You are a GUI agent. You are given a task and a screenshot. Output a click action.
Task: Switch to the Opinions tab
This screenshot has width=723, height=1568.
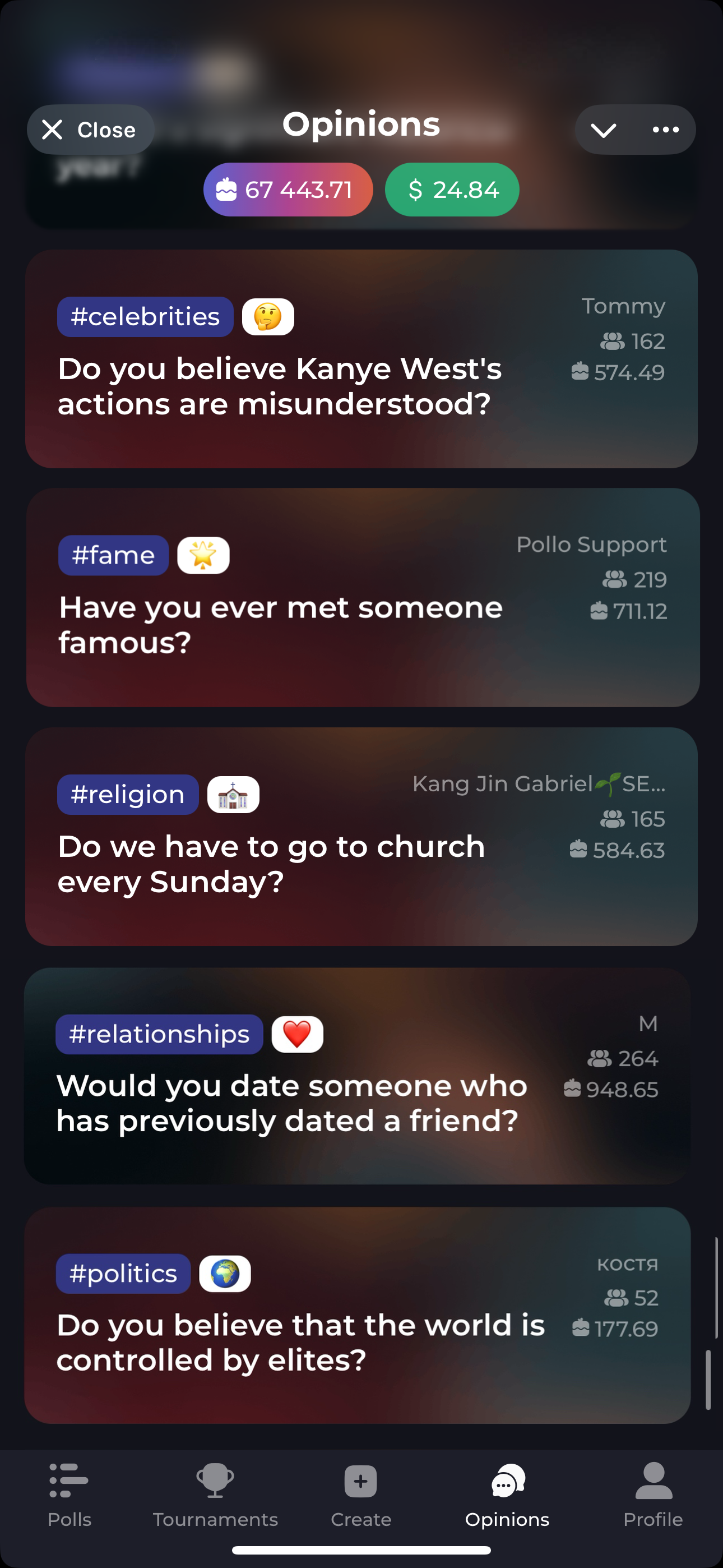tap(507, 1504)
